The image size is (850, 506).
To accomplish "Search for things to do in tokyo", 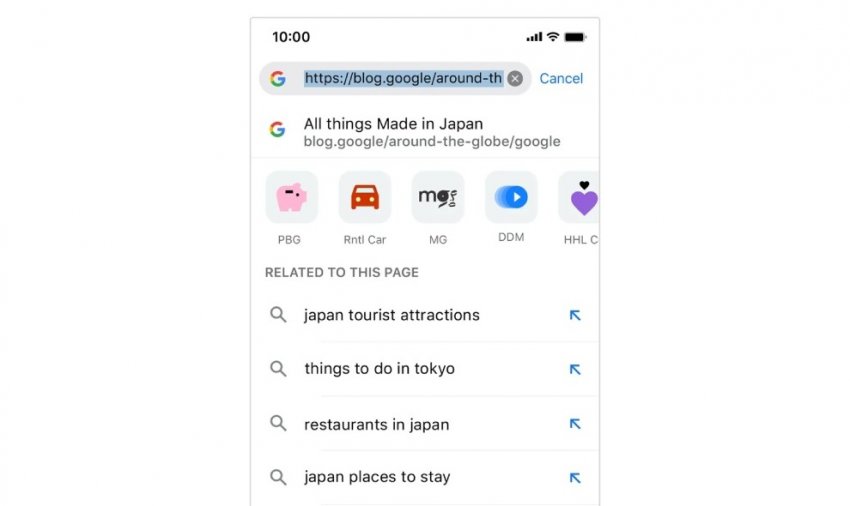I will [x=379, y=369].
